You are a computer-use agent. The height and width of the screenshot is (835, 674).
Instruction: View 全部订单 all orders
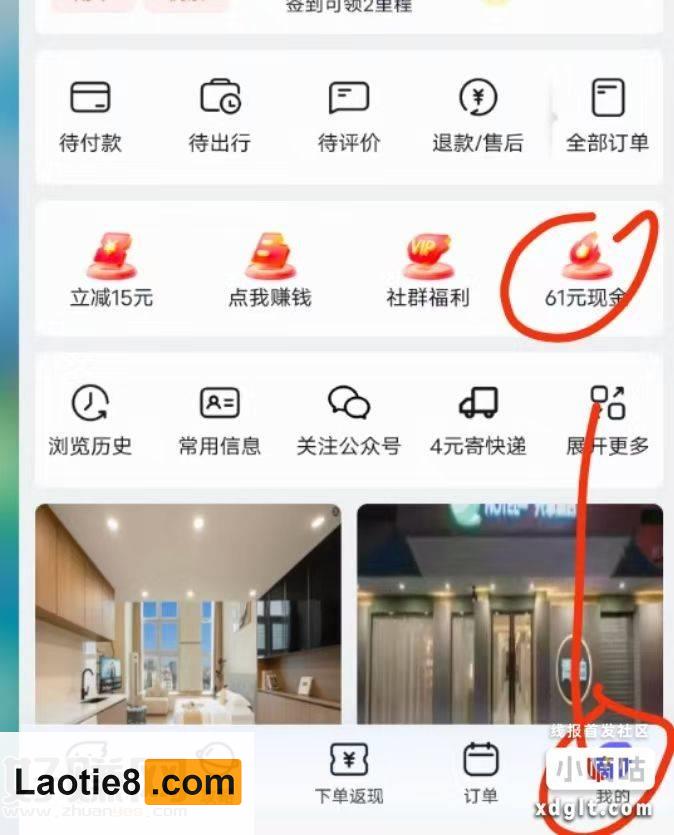tap(607, 116)
